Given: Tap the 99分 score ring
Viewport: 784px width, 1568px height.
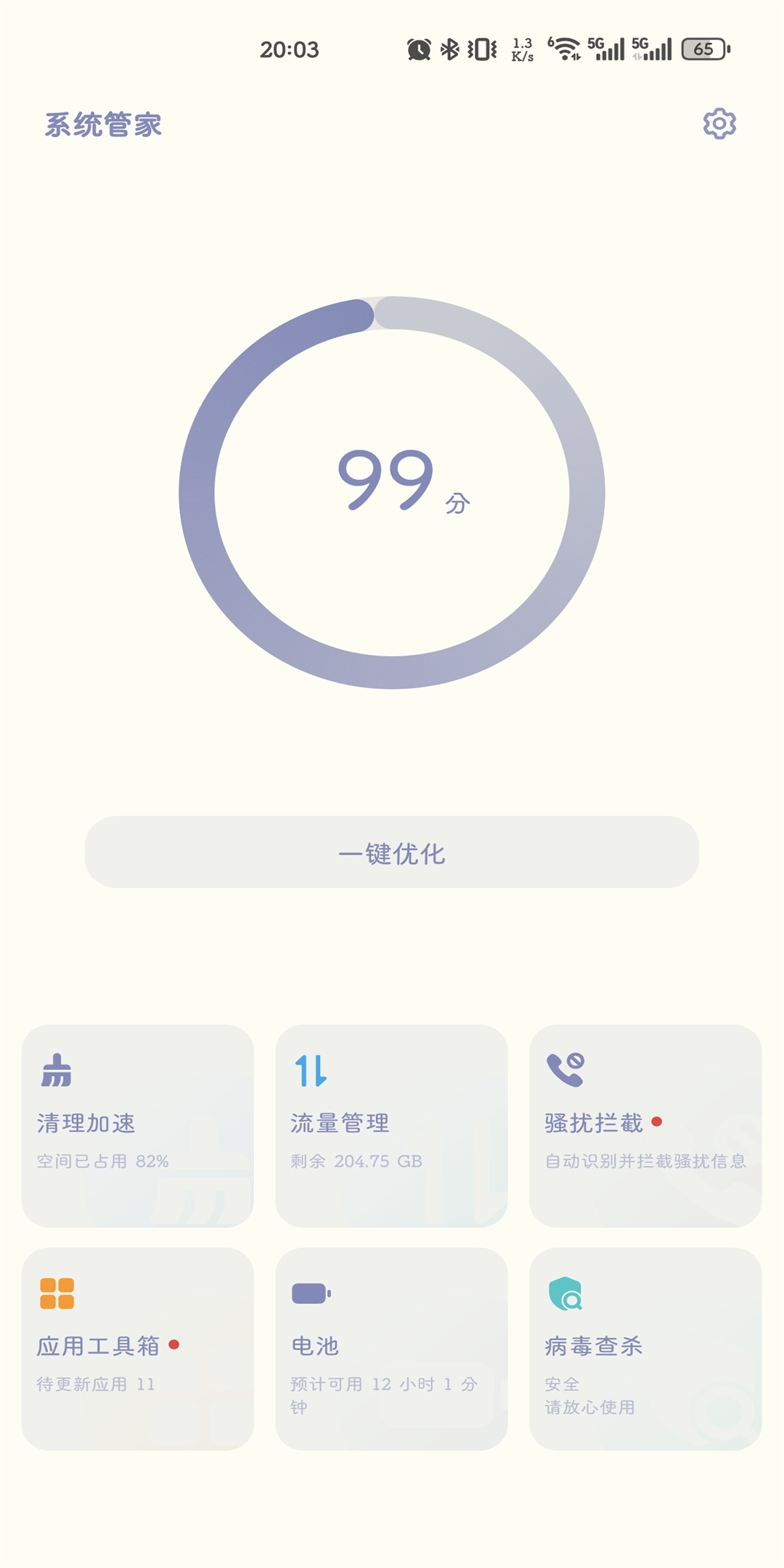Looking at the screenshot, I should click(x=392, y=491).
